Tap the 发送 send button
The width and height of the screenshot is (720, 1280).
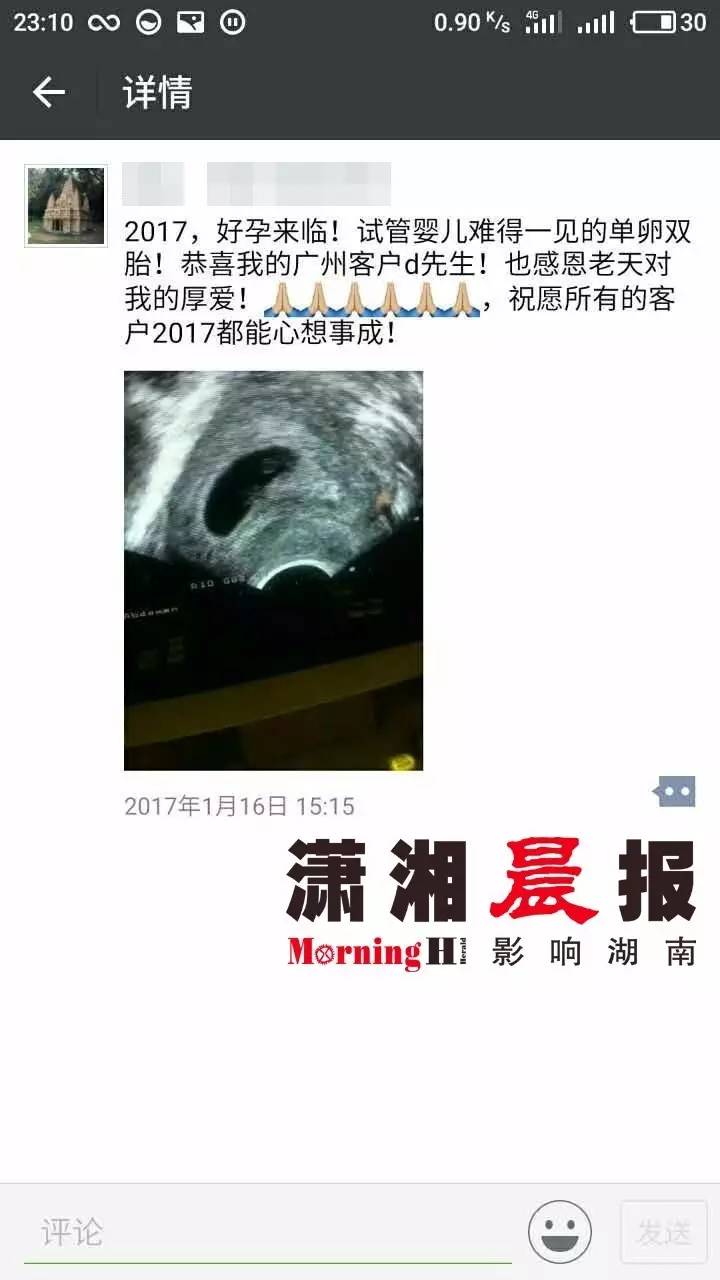[663, 1233]
